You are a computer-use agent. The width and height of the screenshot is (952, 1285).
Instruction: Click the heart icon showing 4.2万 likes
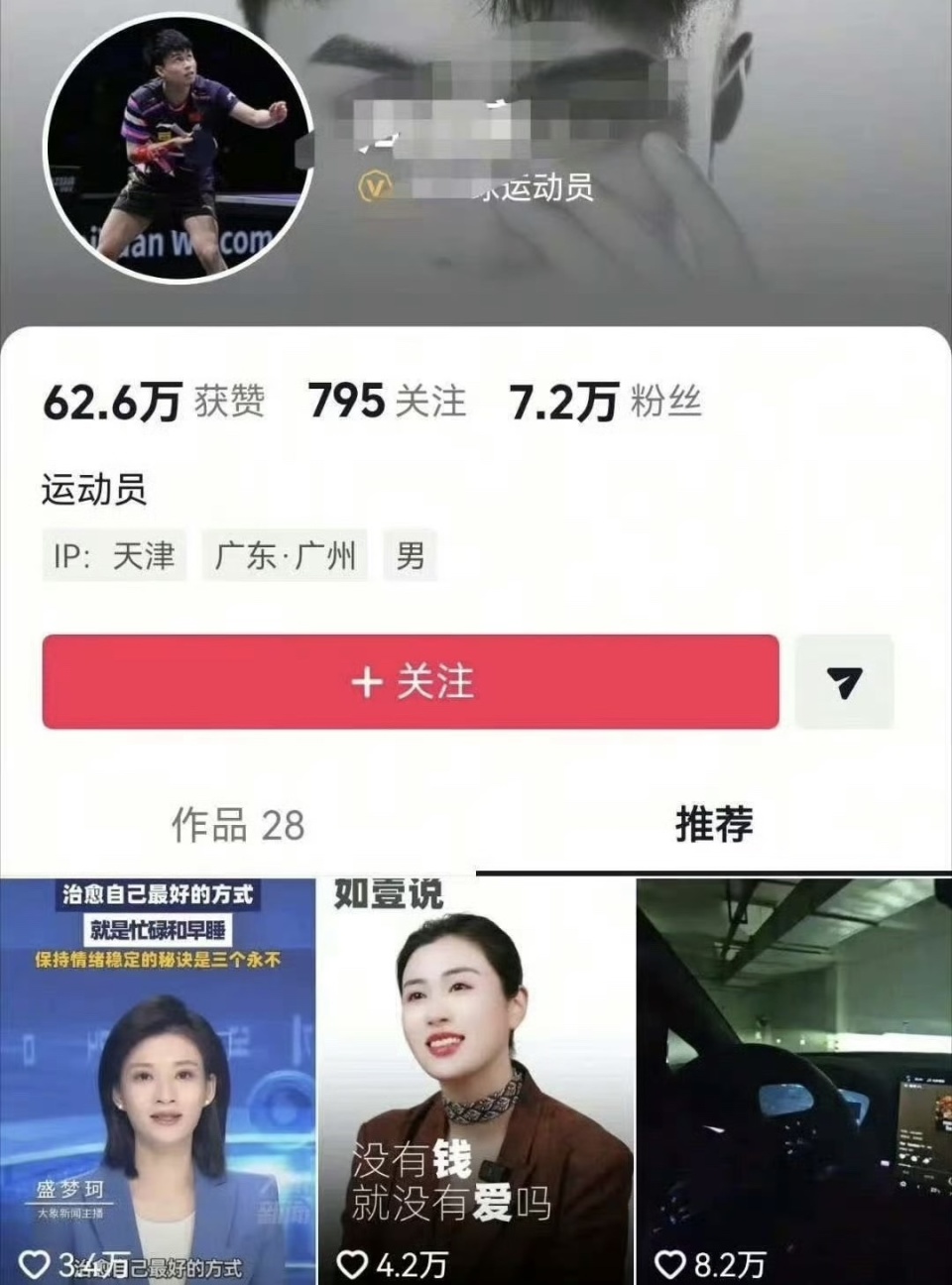click(353, 1264)
